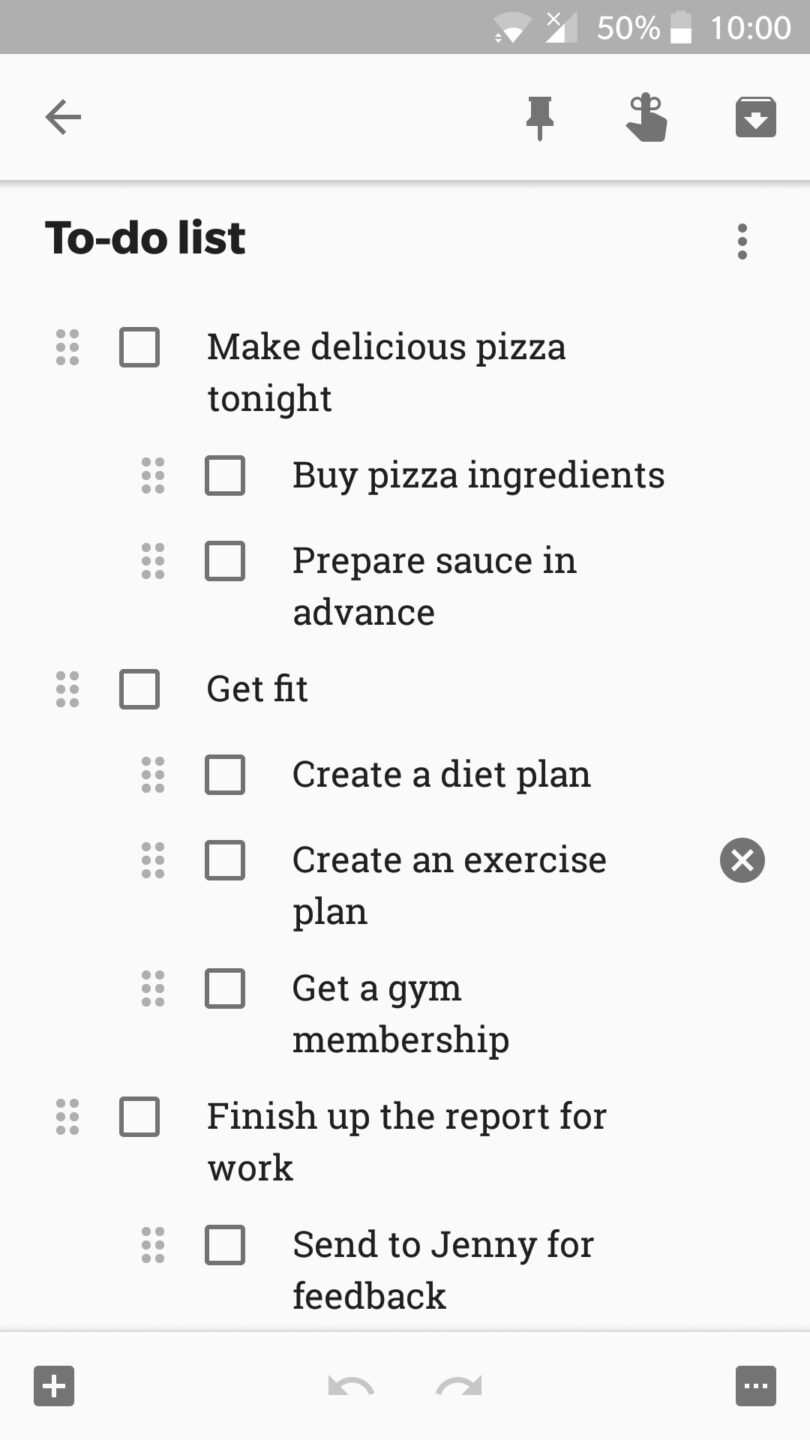This screenshot has height=1440, width=810.
Task: Navigate back with the arrow icon
Action: point(63,116)
